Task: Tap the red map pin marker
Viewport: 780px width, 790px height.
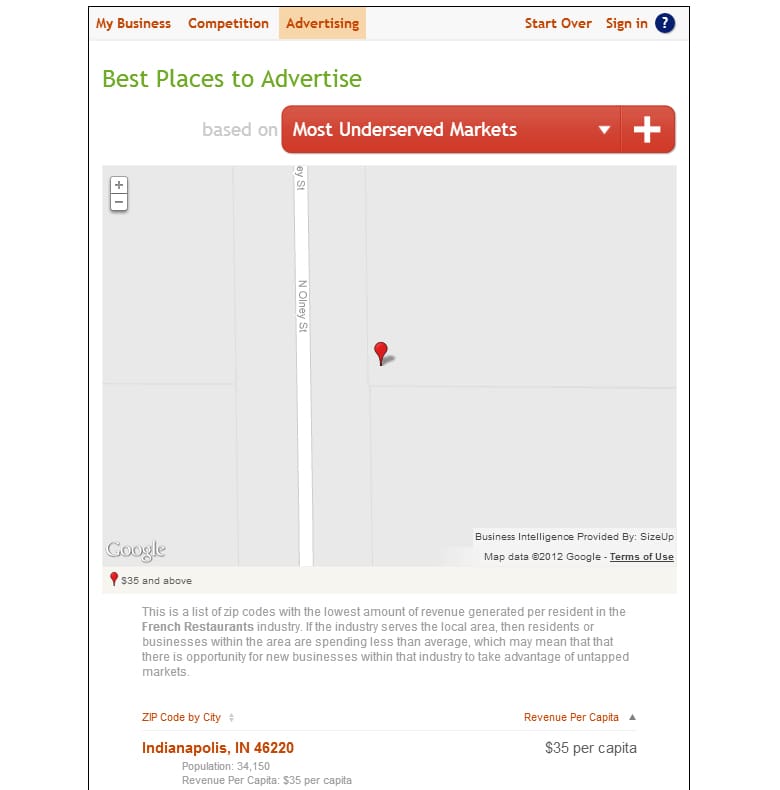Action: [380, 351]
